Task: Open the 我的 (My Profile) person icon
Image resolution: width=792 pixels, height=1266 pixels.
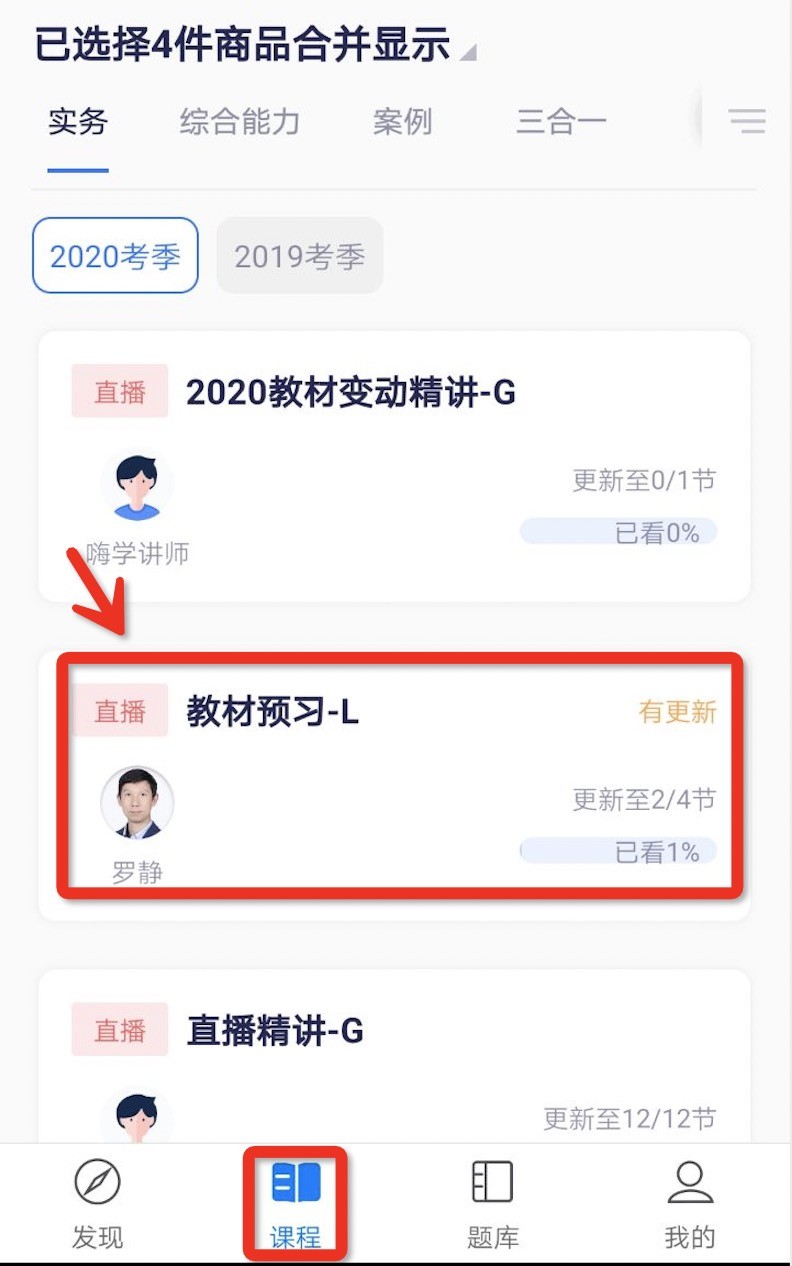Action: (688, 1199)
